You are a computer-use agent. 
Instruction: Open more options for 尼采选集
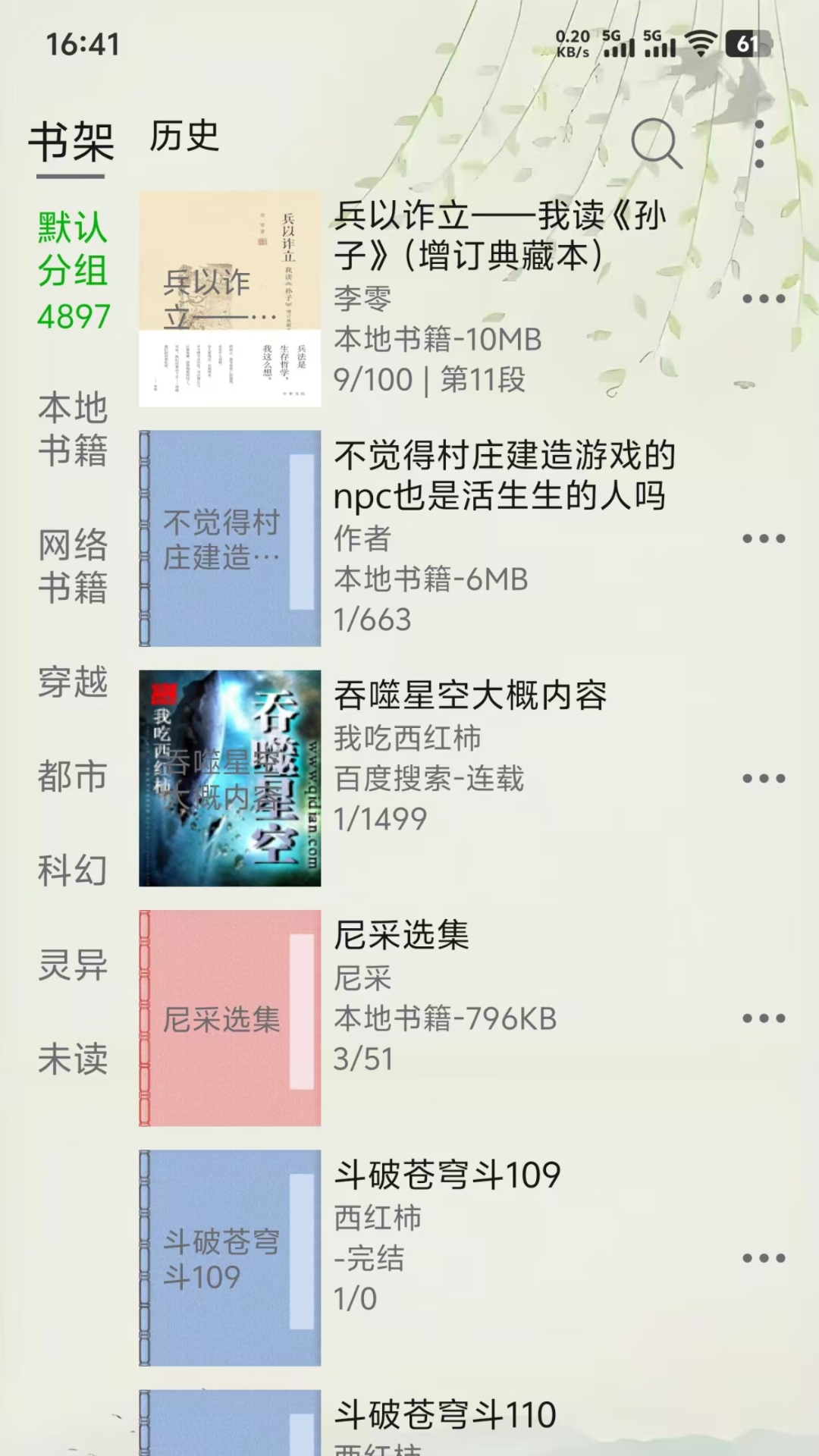764,1018
